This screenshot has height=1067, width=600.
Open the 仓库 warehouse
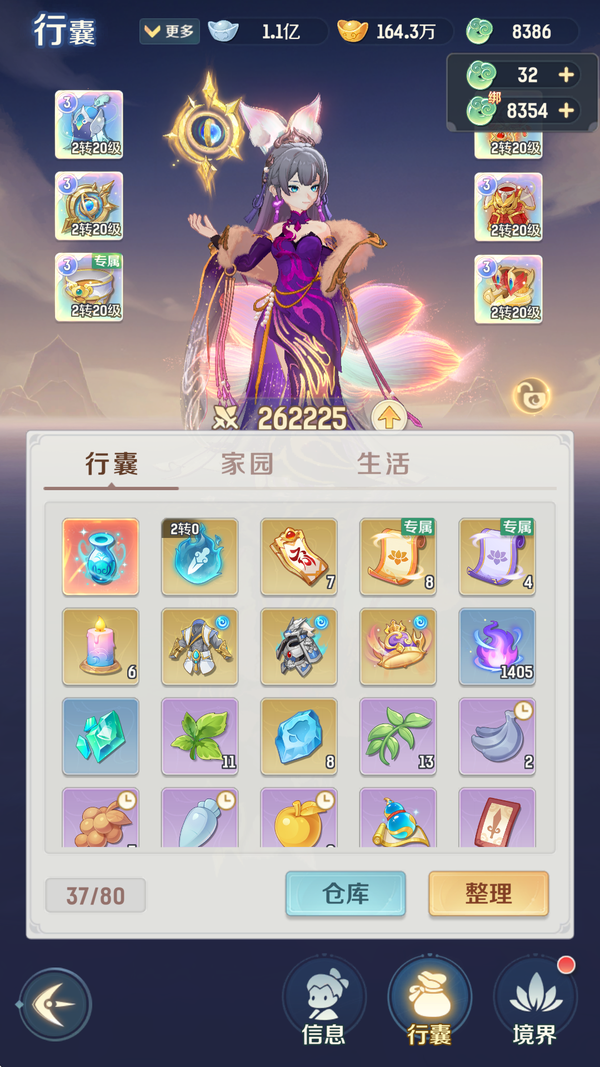point(345,893)
